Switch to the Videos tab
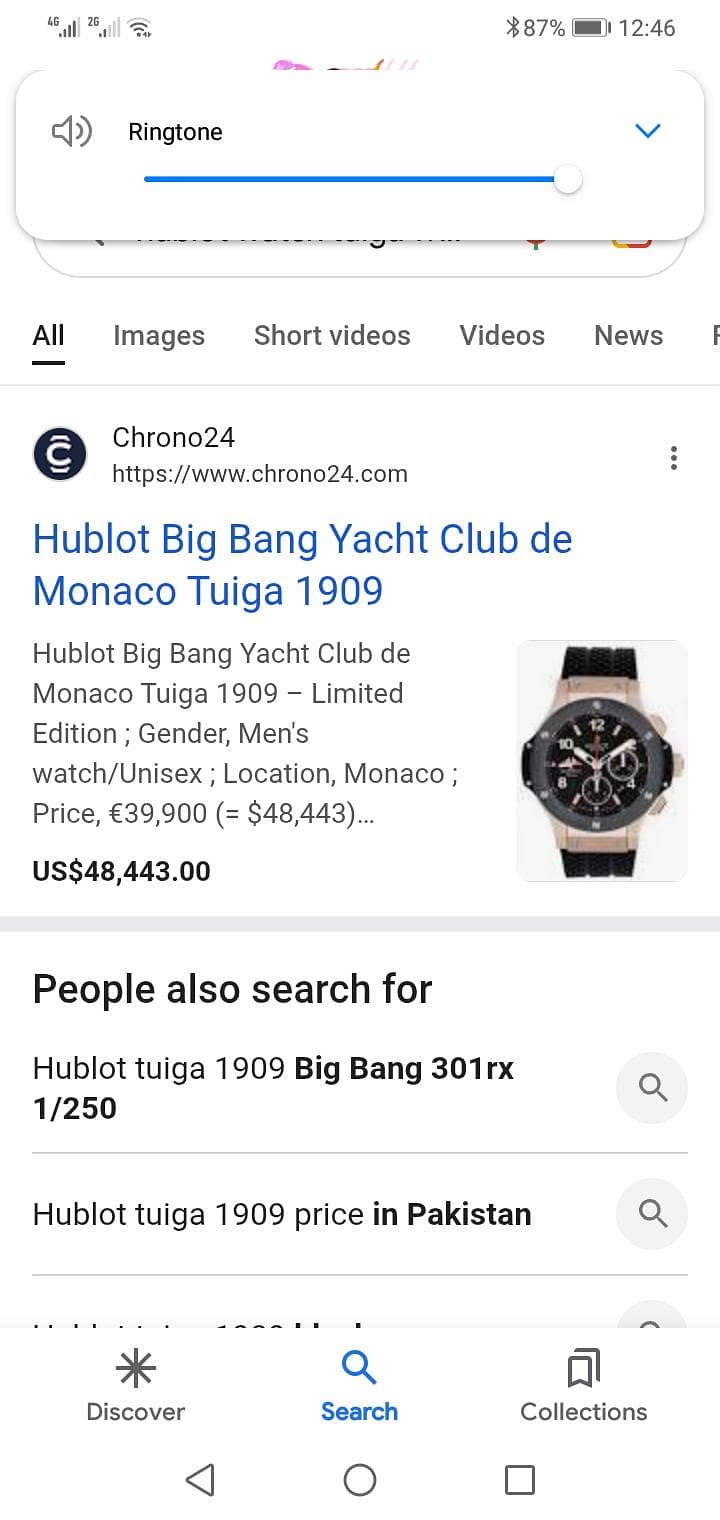This screenshot has width=720, height=1520. tap(502, 335)
